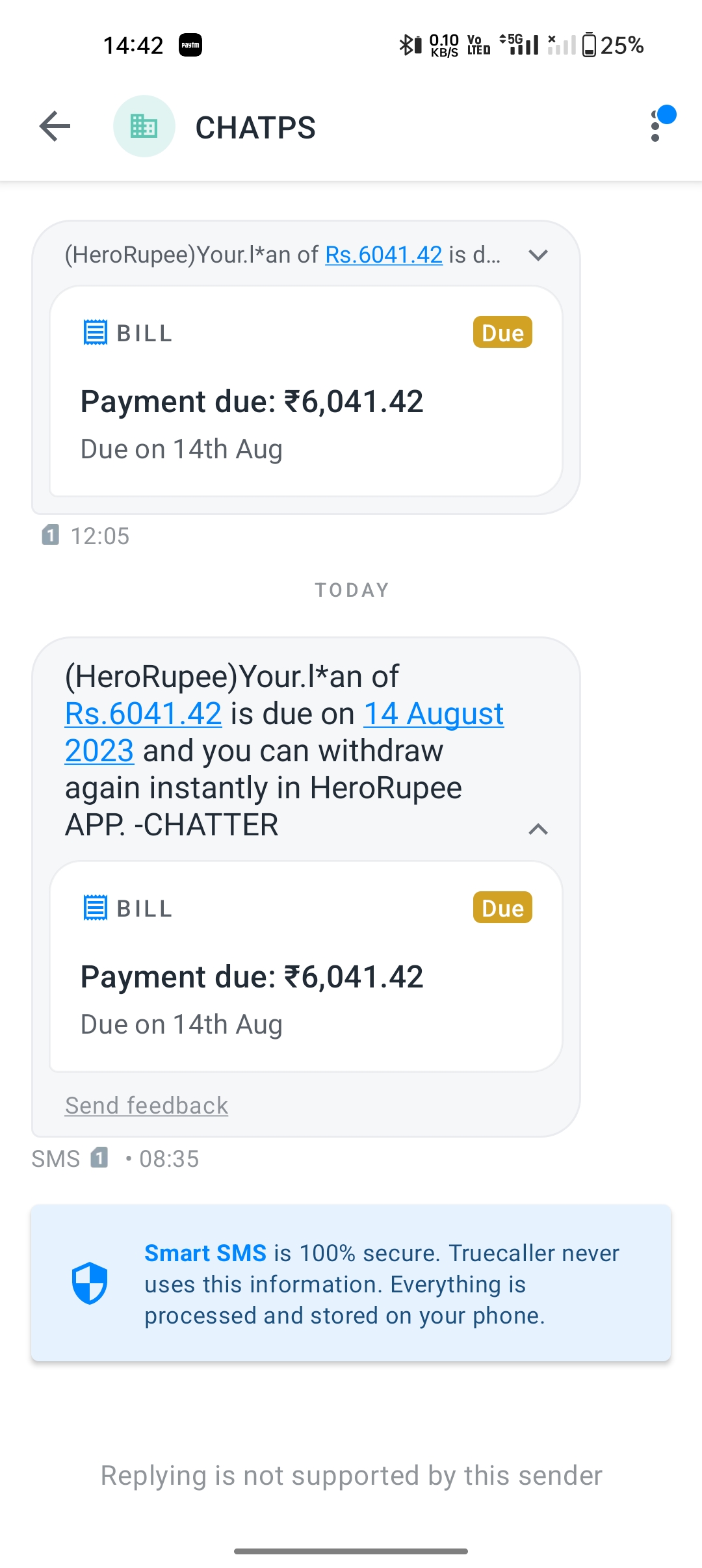The width and height of the screenshot is (702, 1568).
Task: Open the 14 August 2023 date link
Action: 284,733
